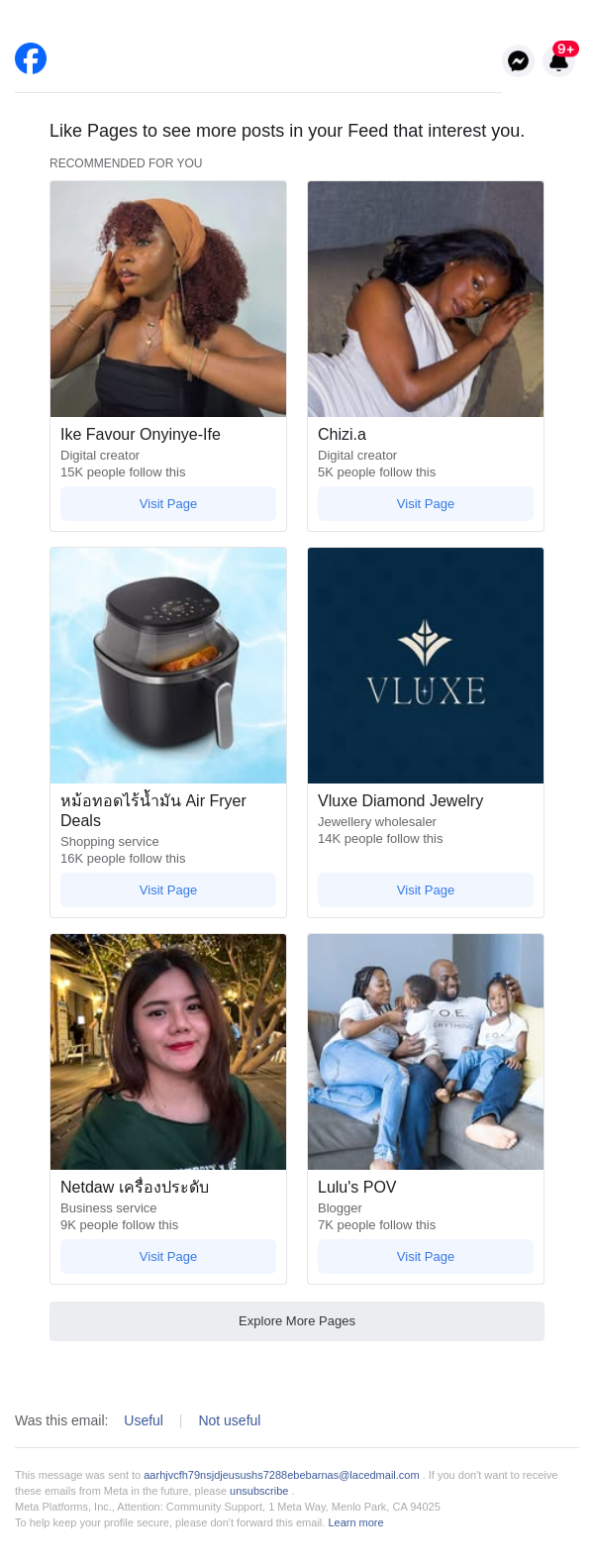This screenshot has width=594, height=1568.
Task: Open the notifications bell
Action: [559, 61]
